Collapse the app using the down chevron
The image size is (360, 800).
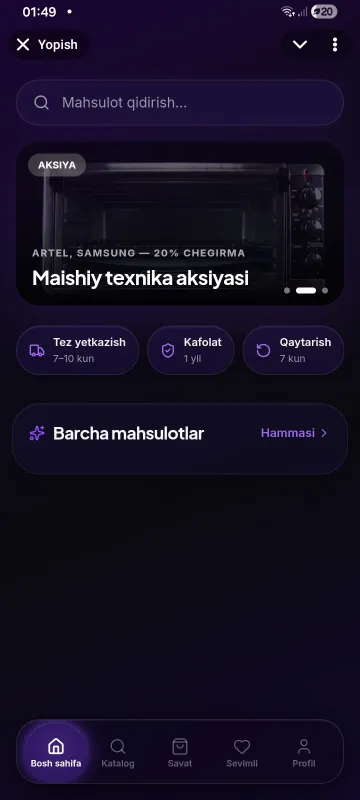click(x=300, y=45)
